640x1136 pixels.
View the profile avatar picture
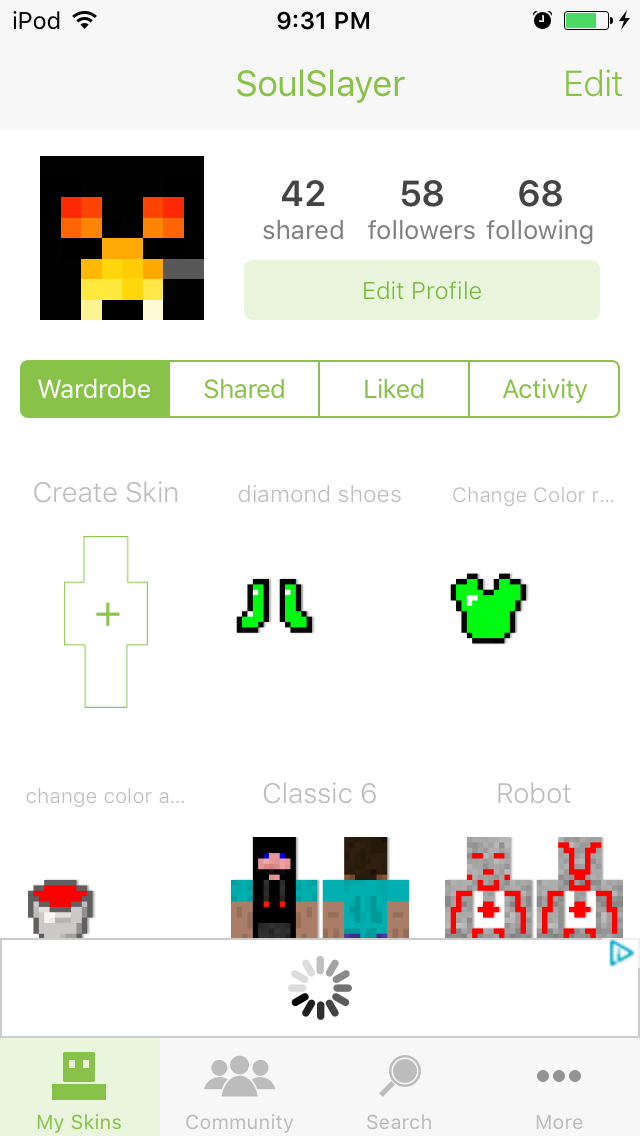click(x=122, y=238)
